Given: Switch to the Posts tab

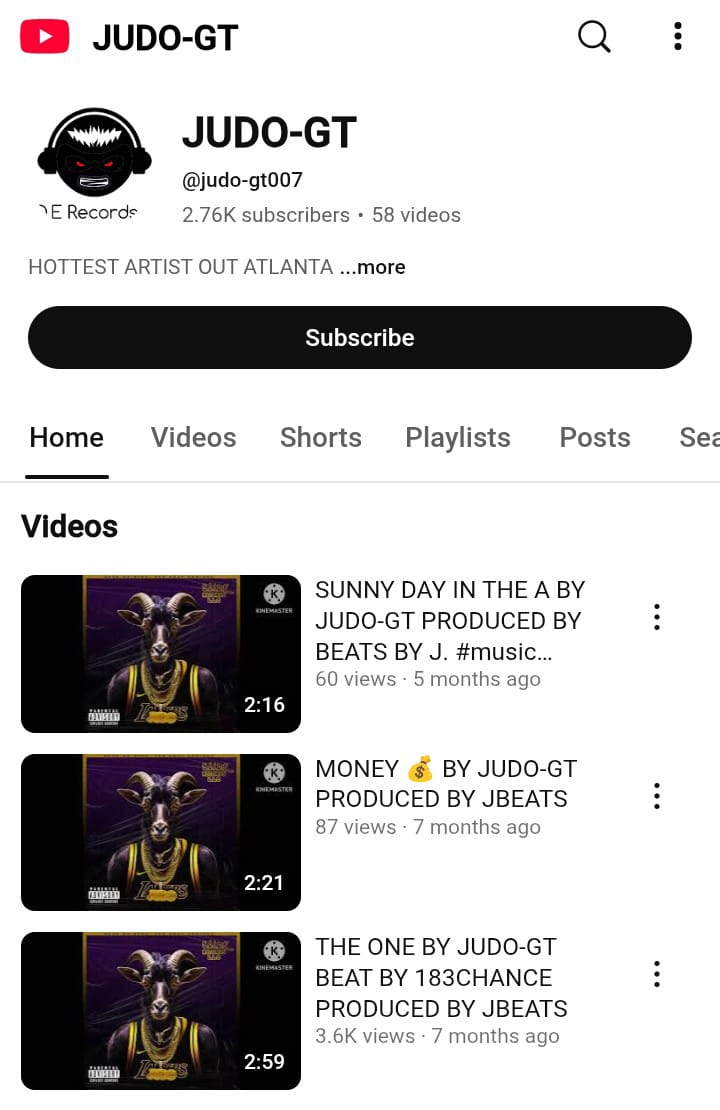Looking at the screenshot, I should tap(594, 438).
